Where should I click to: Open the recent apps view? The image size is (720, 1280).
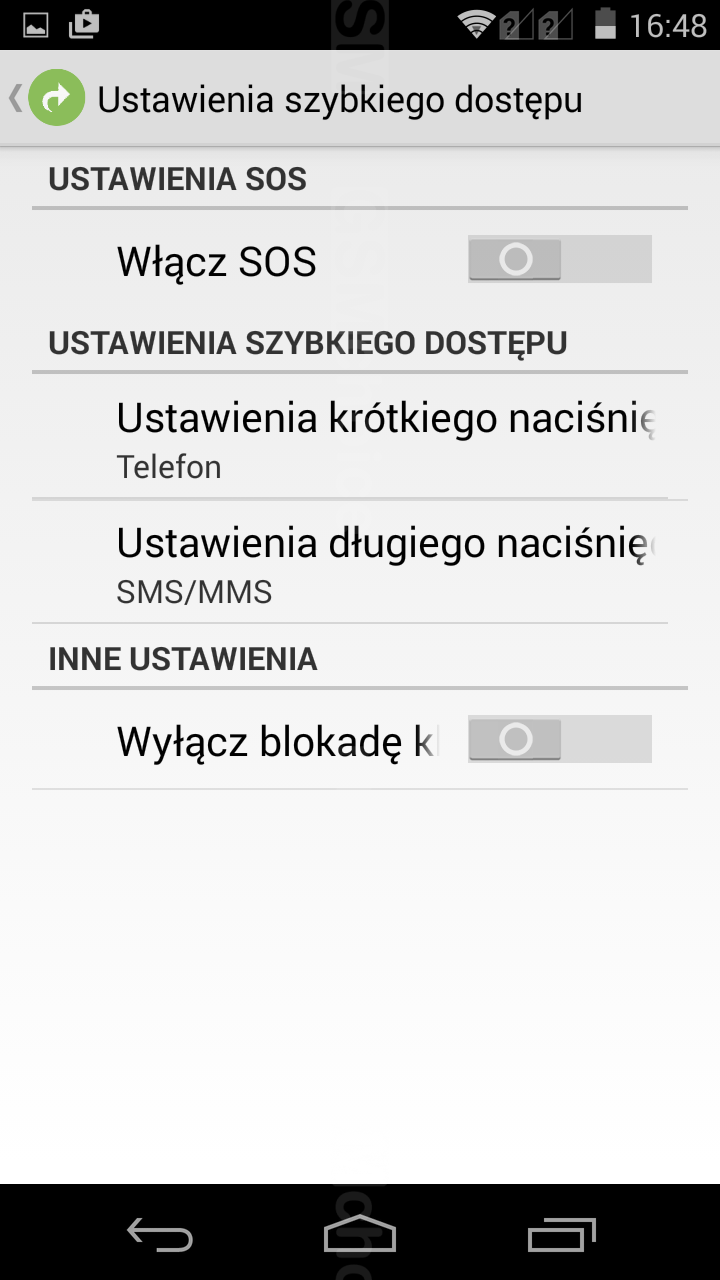(x=561, y=1235)
